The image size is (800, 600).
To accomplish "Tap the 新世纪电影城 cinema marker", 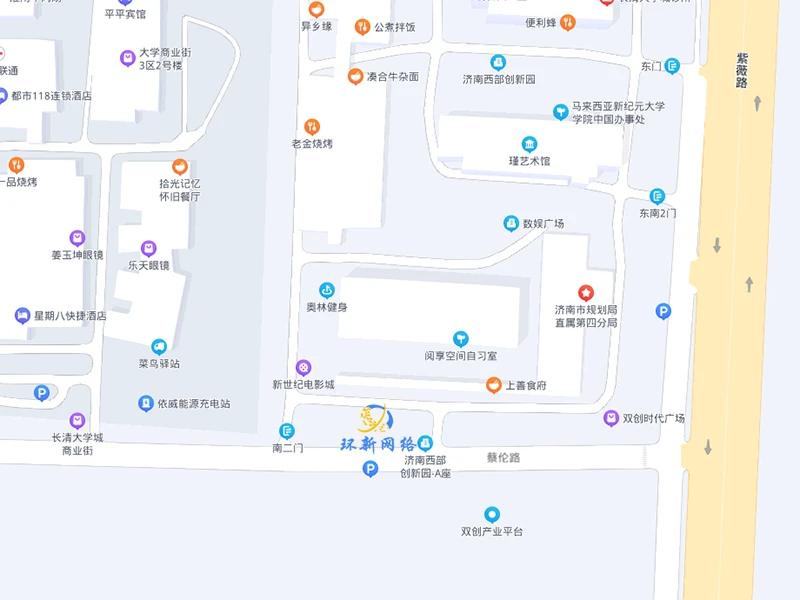I will tap(304, 367).
